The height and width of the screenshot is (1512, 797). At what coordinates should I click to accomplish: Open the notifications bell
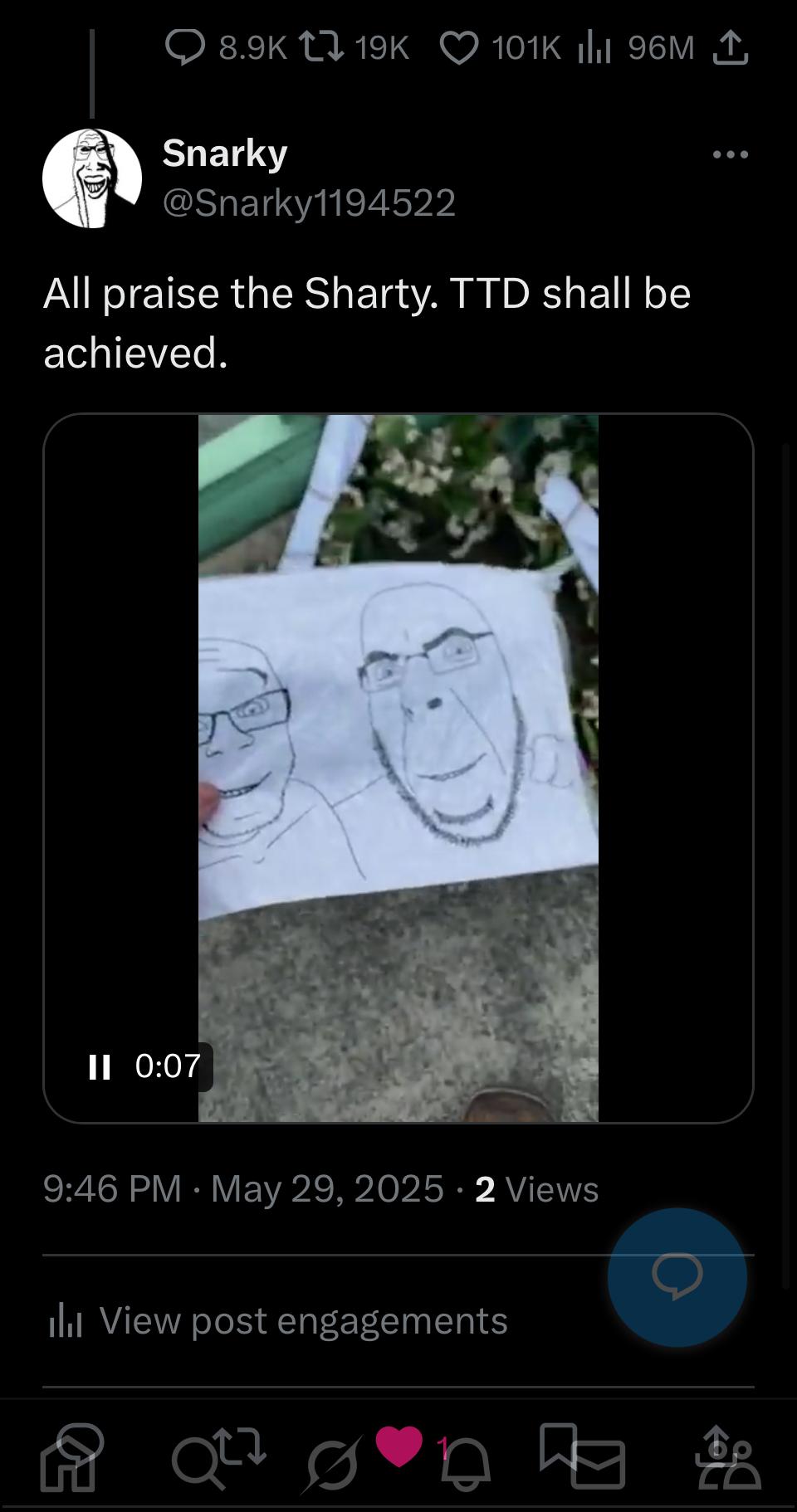(x=466, y=1466)
